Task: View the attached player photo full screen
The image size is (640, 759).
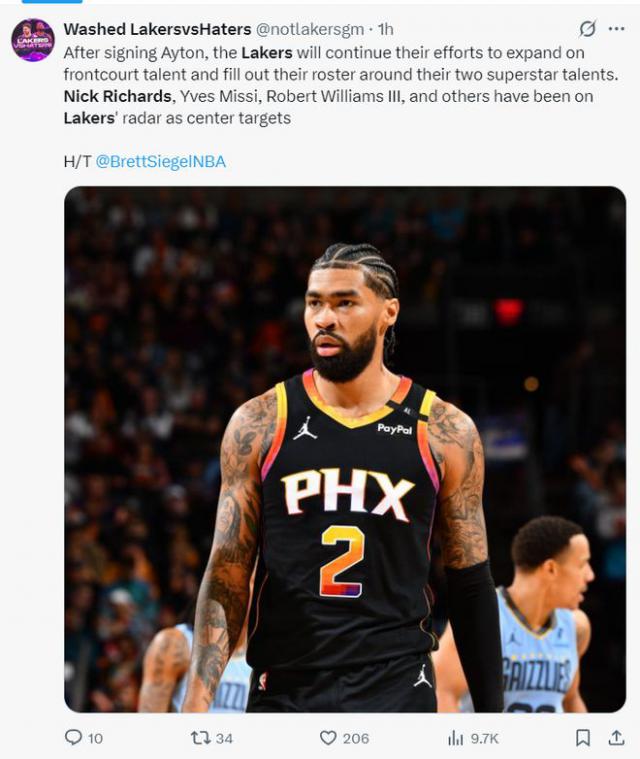Action: coord(345,450)
